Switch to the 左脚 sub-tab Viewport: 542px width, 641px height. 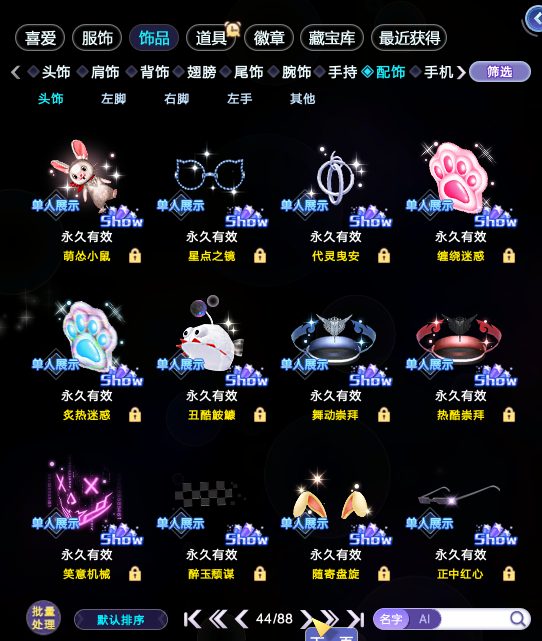113,99
